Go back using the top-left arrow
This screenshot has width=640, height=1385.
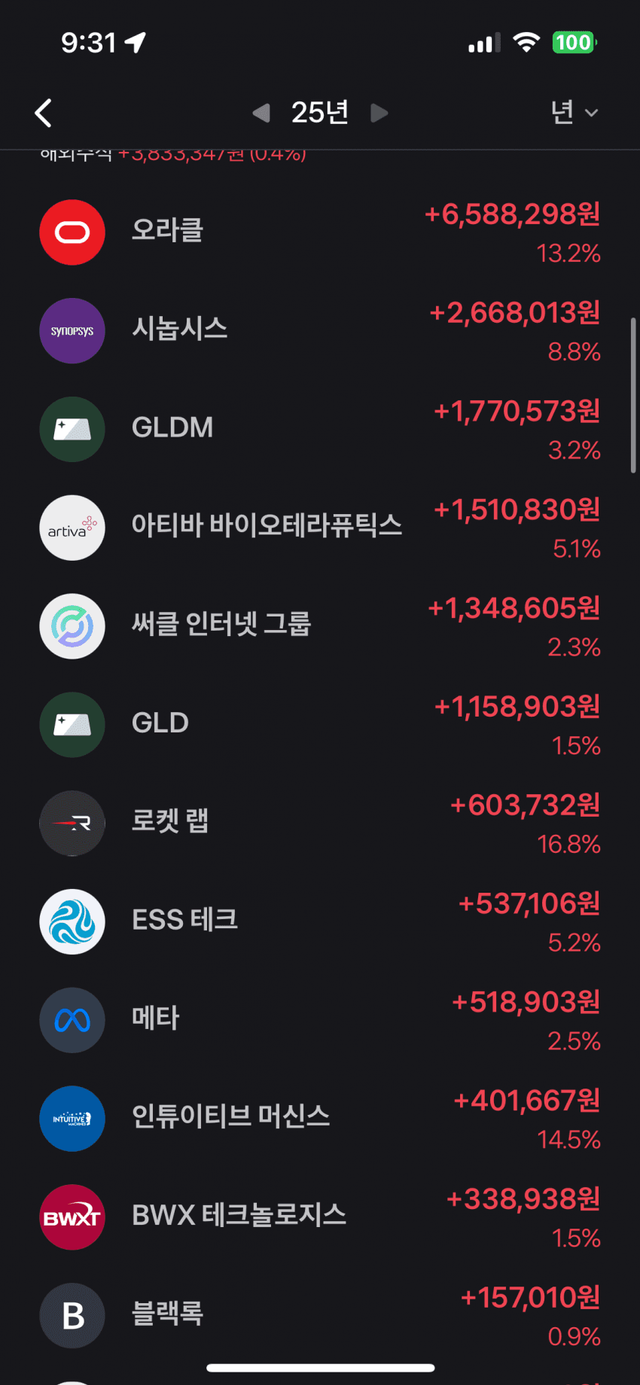tap(43, 113)
